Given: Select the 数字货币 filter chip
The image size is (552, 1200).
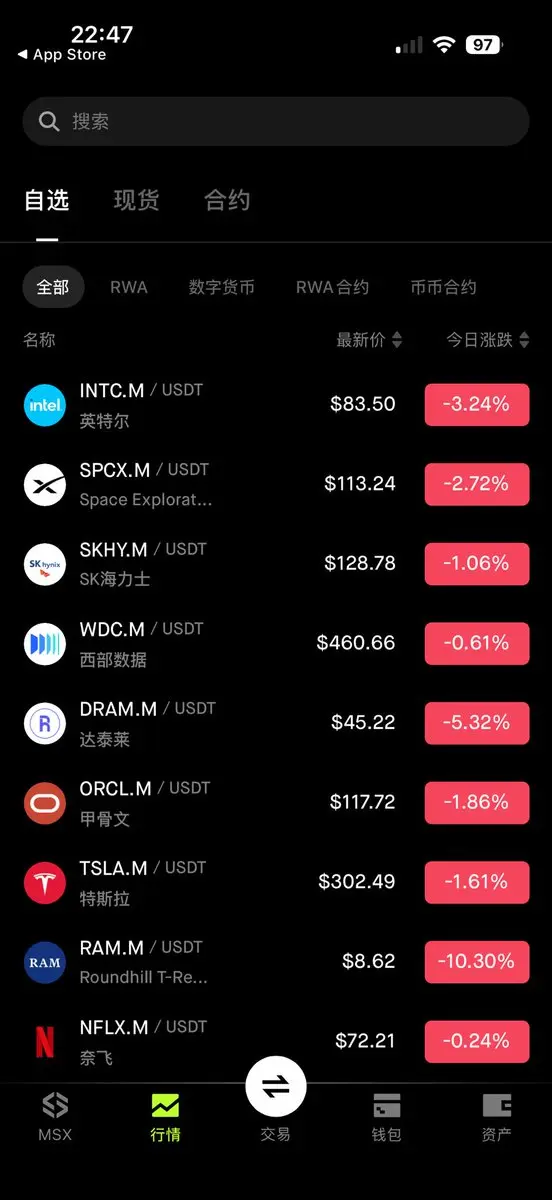Looking at the screenshot, I should click(x=221, y=287).
